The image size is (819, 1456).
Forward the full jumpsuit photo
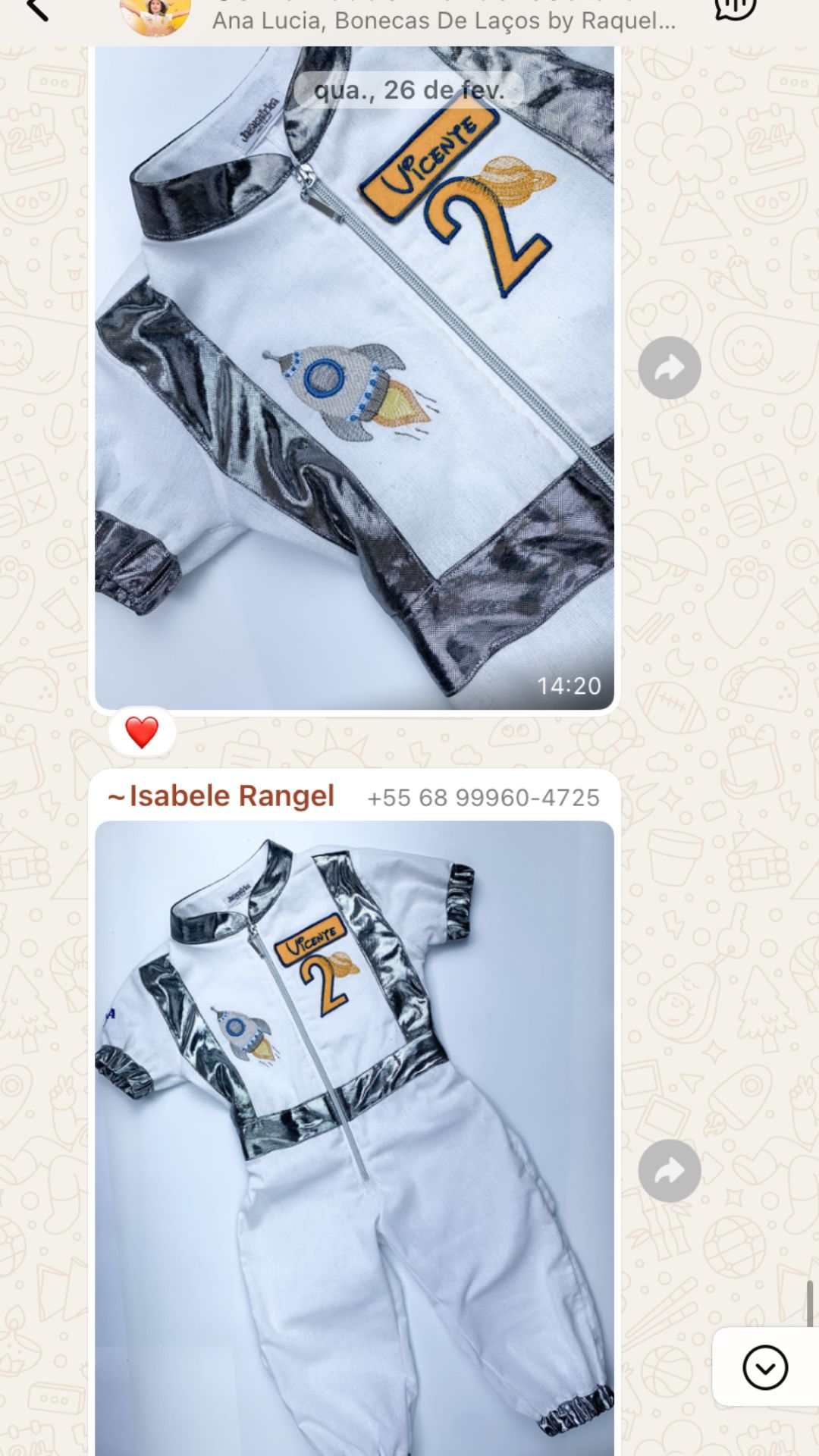(669, 1171)
